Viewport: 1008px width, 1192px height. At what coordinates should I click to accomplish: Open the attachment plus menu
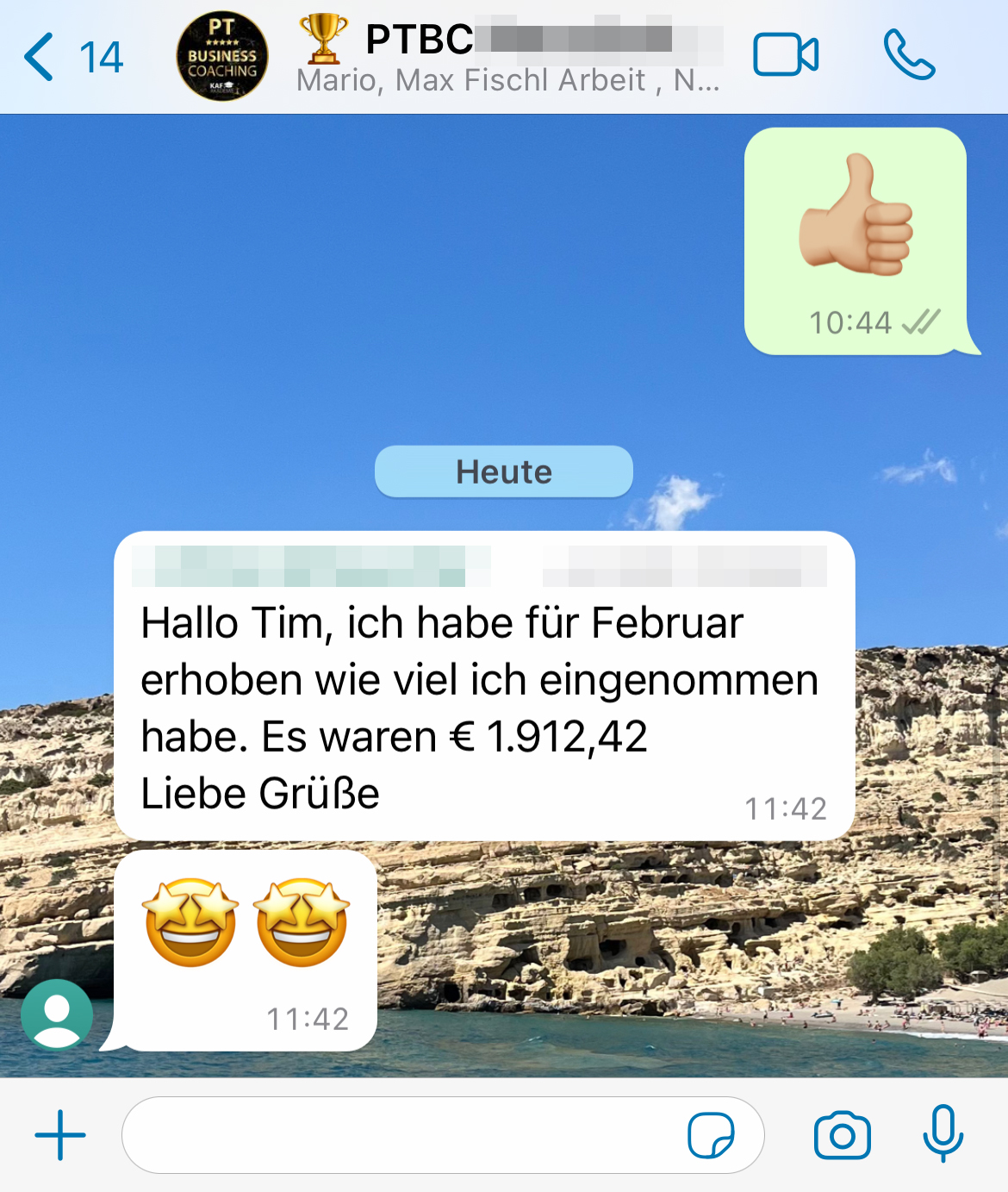point(60,1134)
